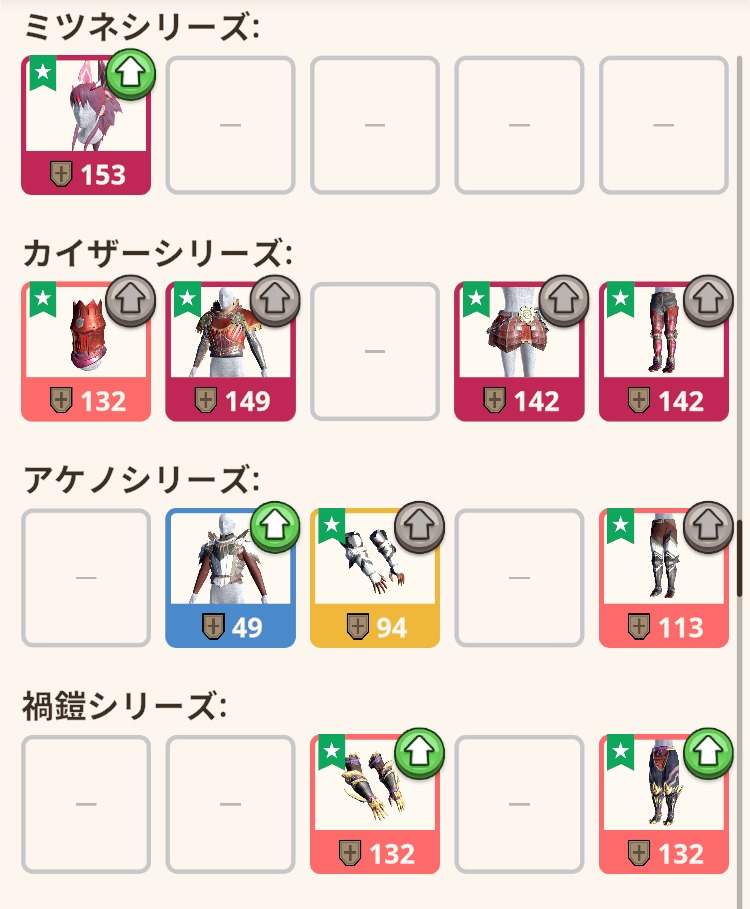The width and height of the screenshot is (750, 909).
Task: Select the Kaiser series chest armor, defense 149
Action: 230,351
